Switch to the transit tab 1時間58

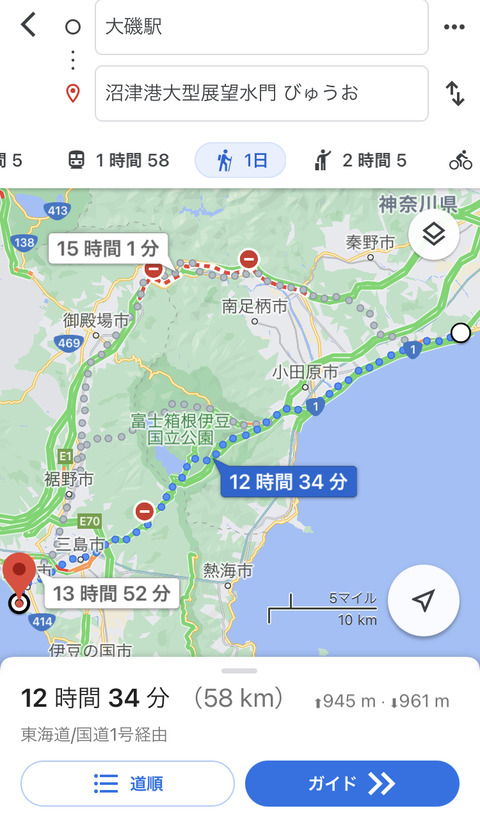tap(119, 160)
